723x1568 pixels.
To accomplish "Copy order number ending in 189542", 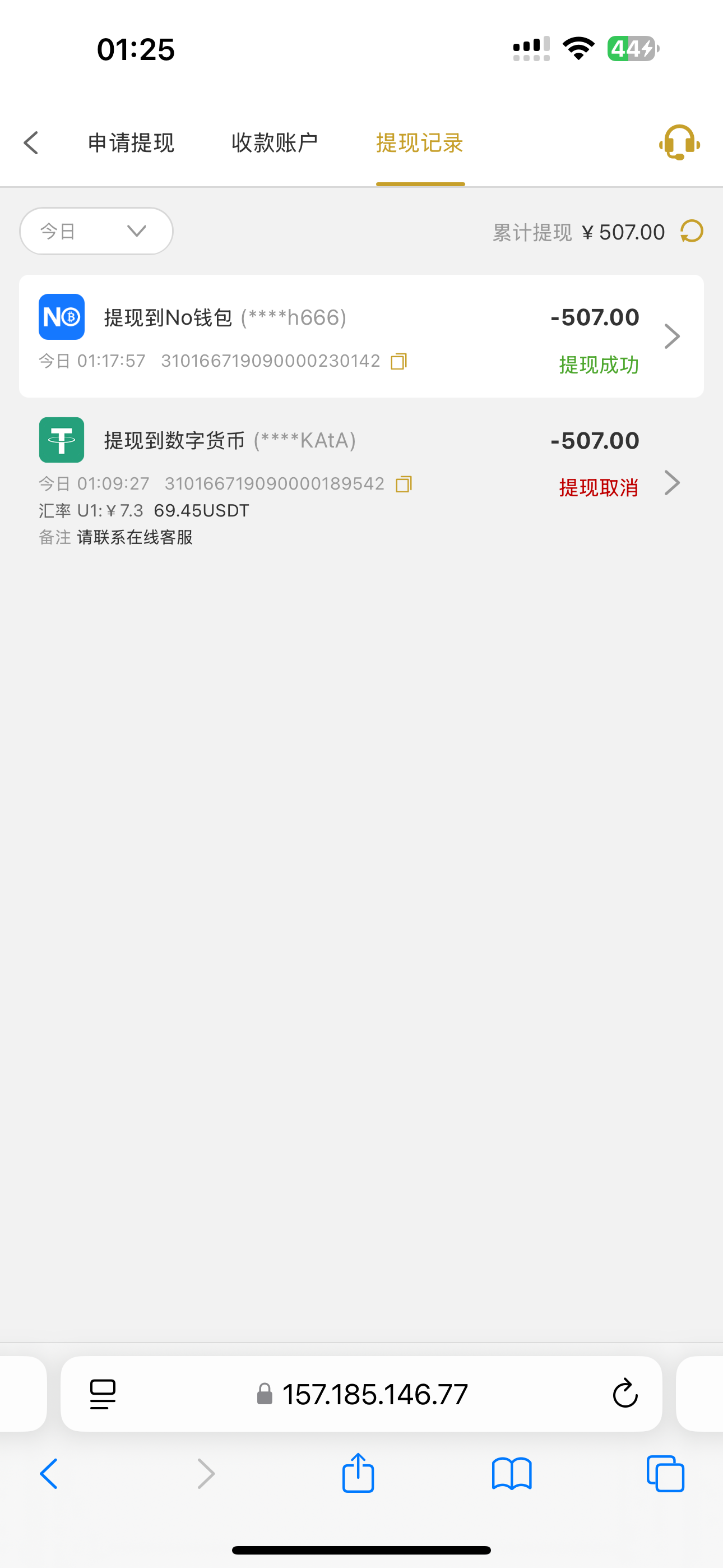I will [404, 485].
